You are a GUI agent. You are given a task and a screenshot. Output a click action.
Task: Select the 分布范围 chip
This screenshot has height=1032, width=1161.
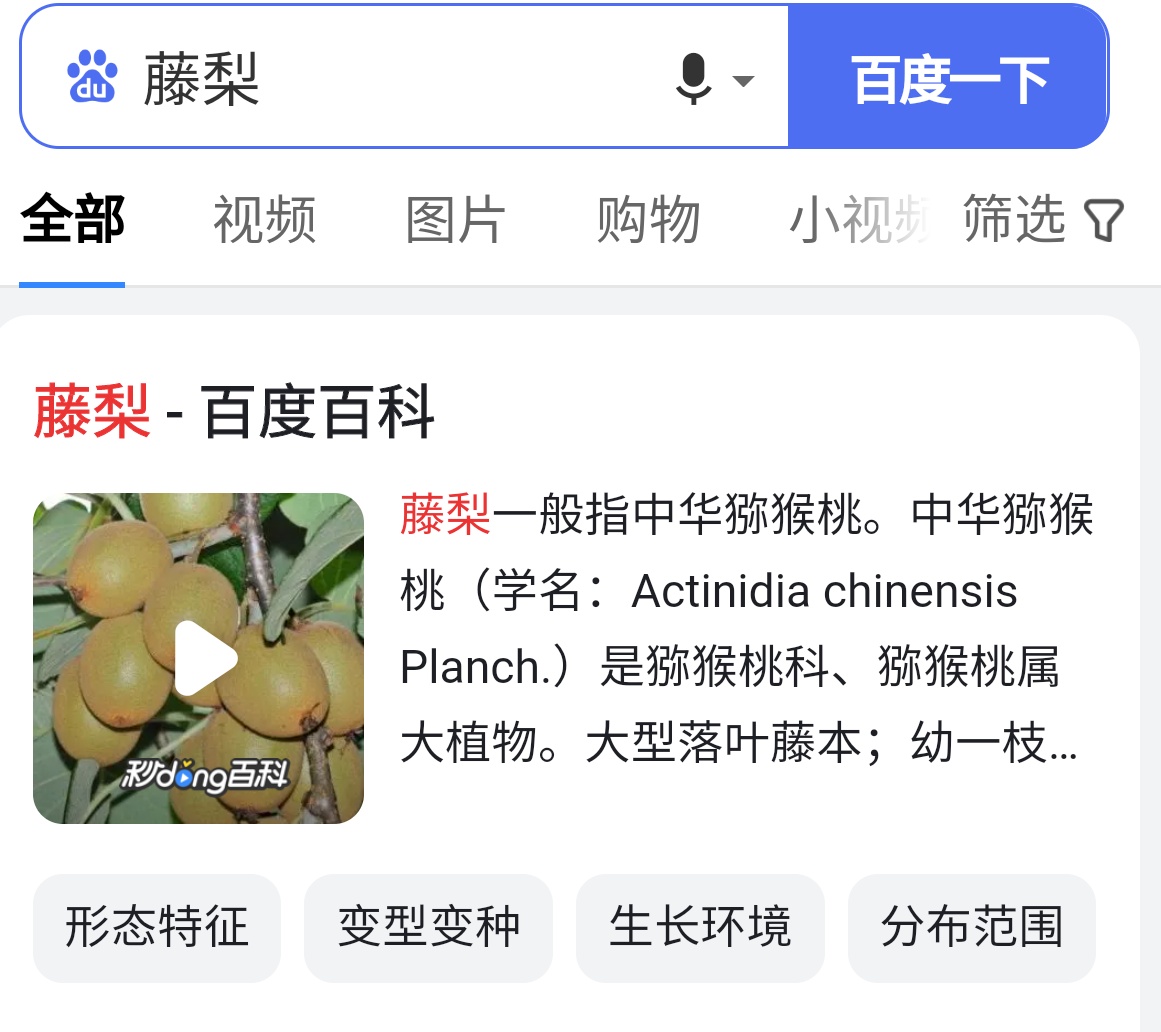pos(971,927)
